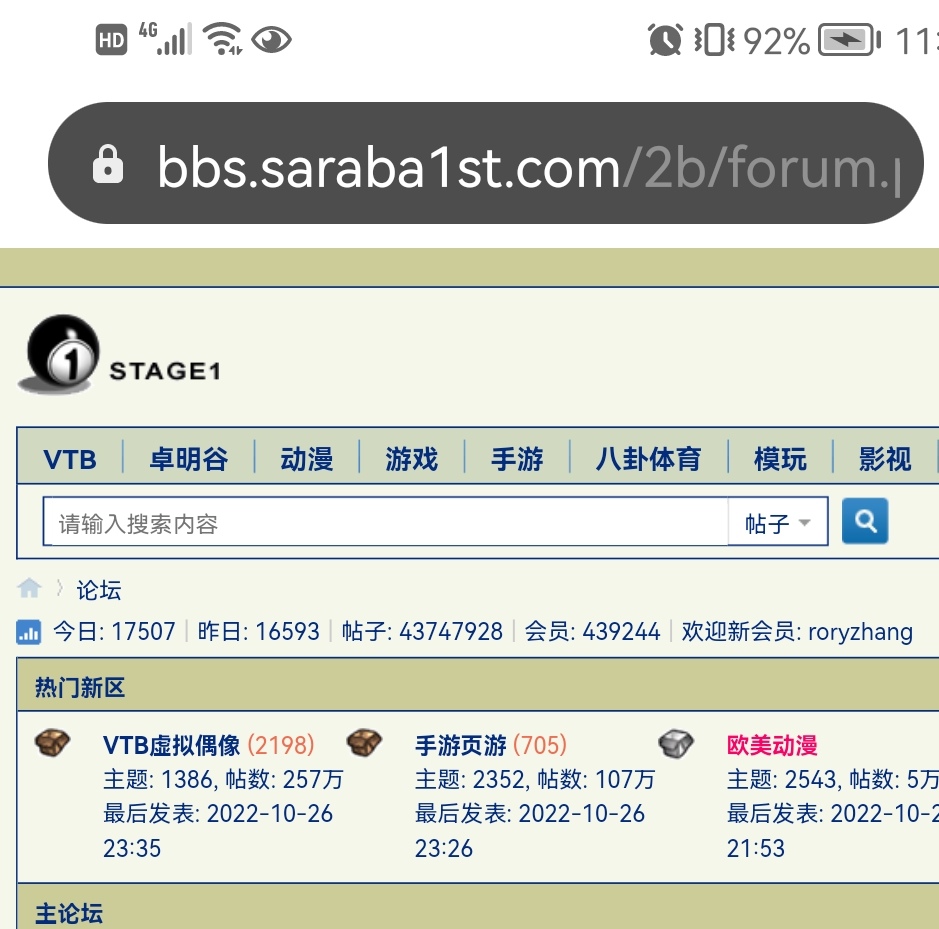939x929 pixels.
Task: Open the VTB navigation tab
Action: (x=70, y=459)
